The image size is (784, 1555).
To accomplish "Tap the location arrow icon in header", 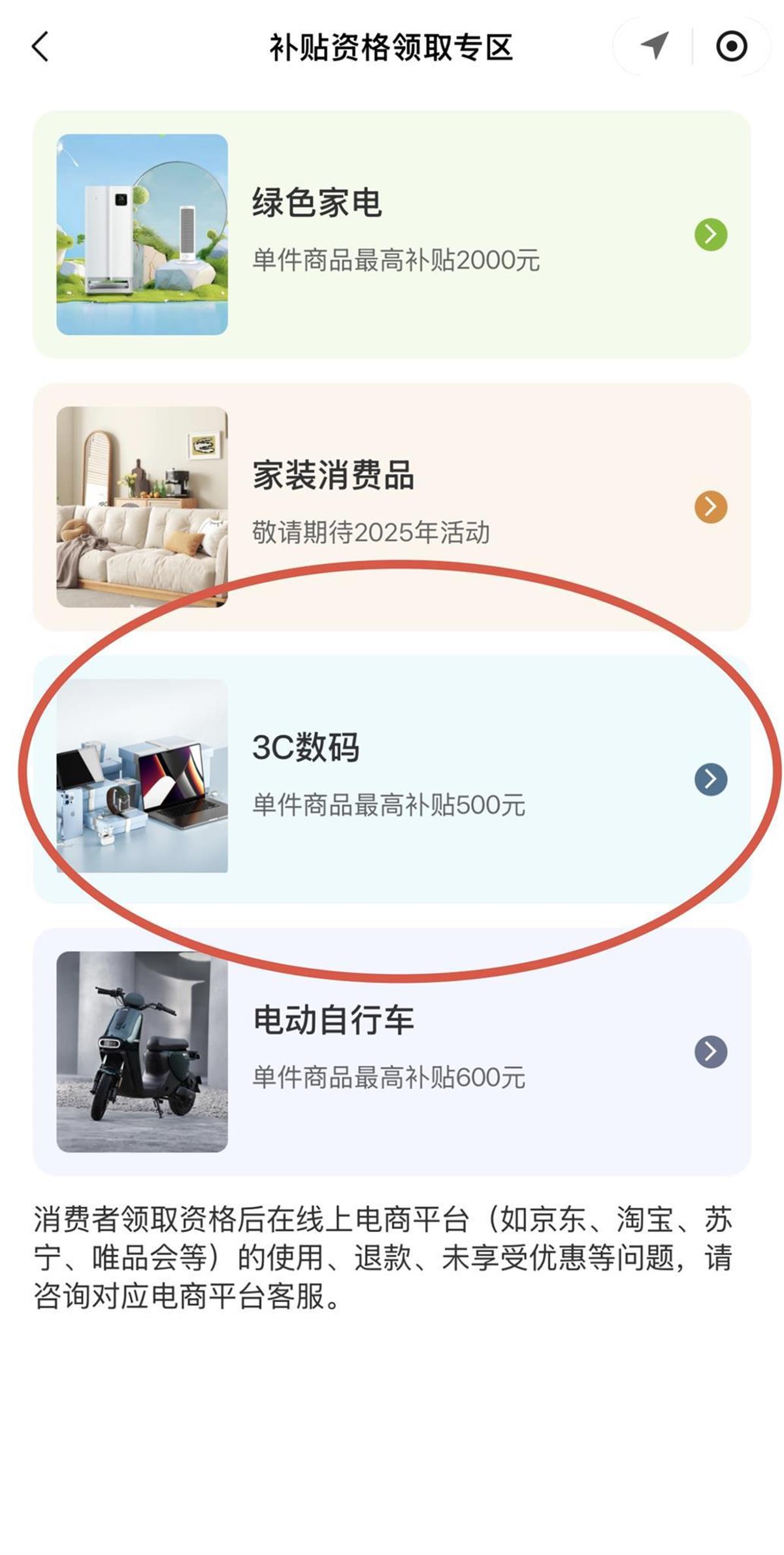I will pos(654,46).
